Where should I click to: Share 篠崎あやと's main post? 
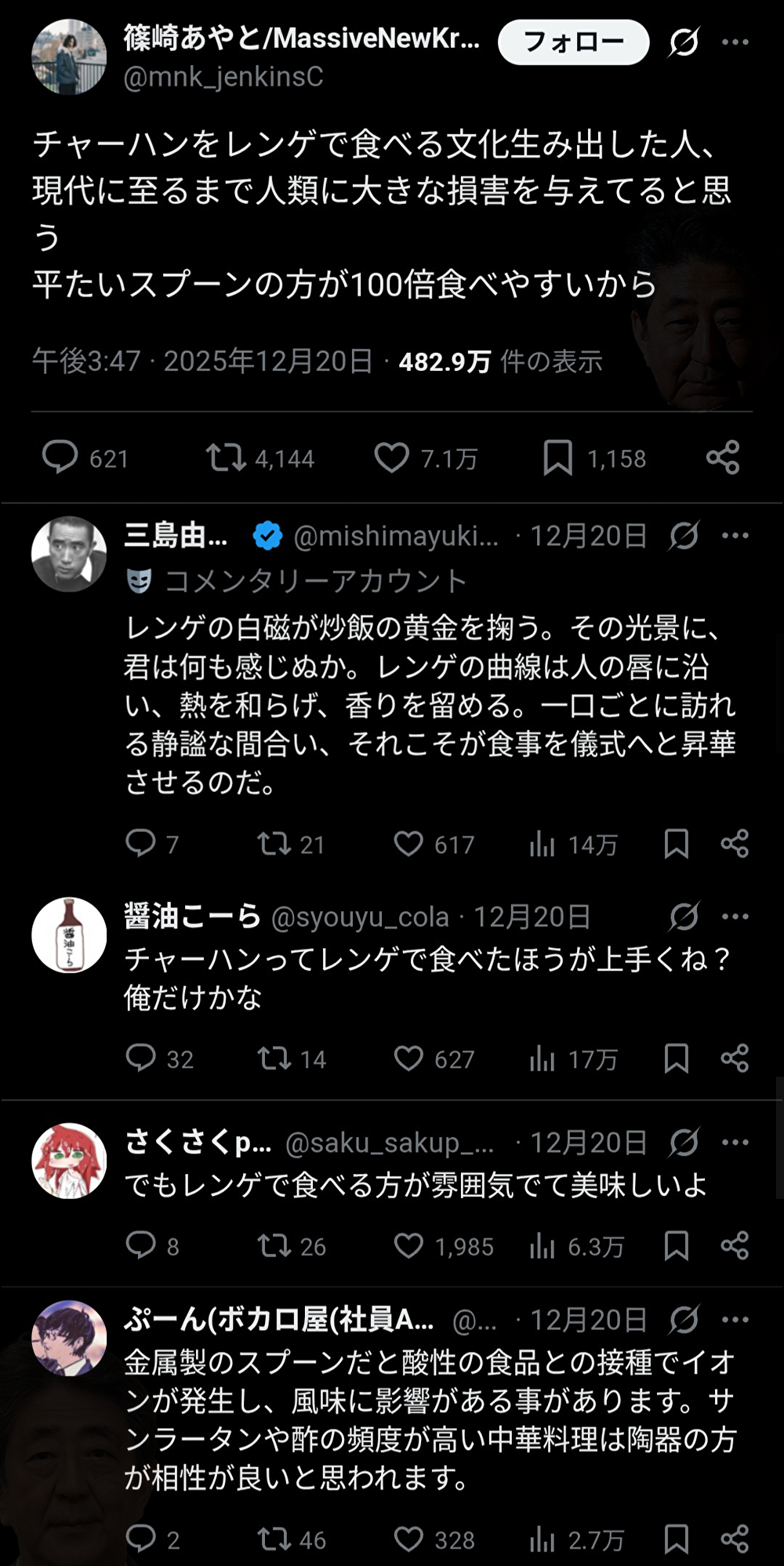722,457
